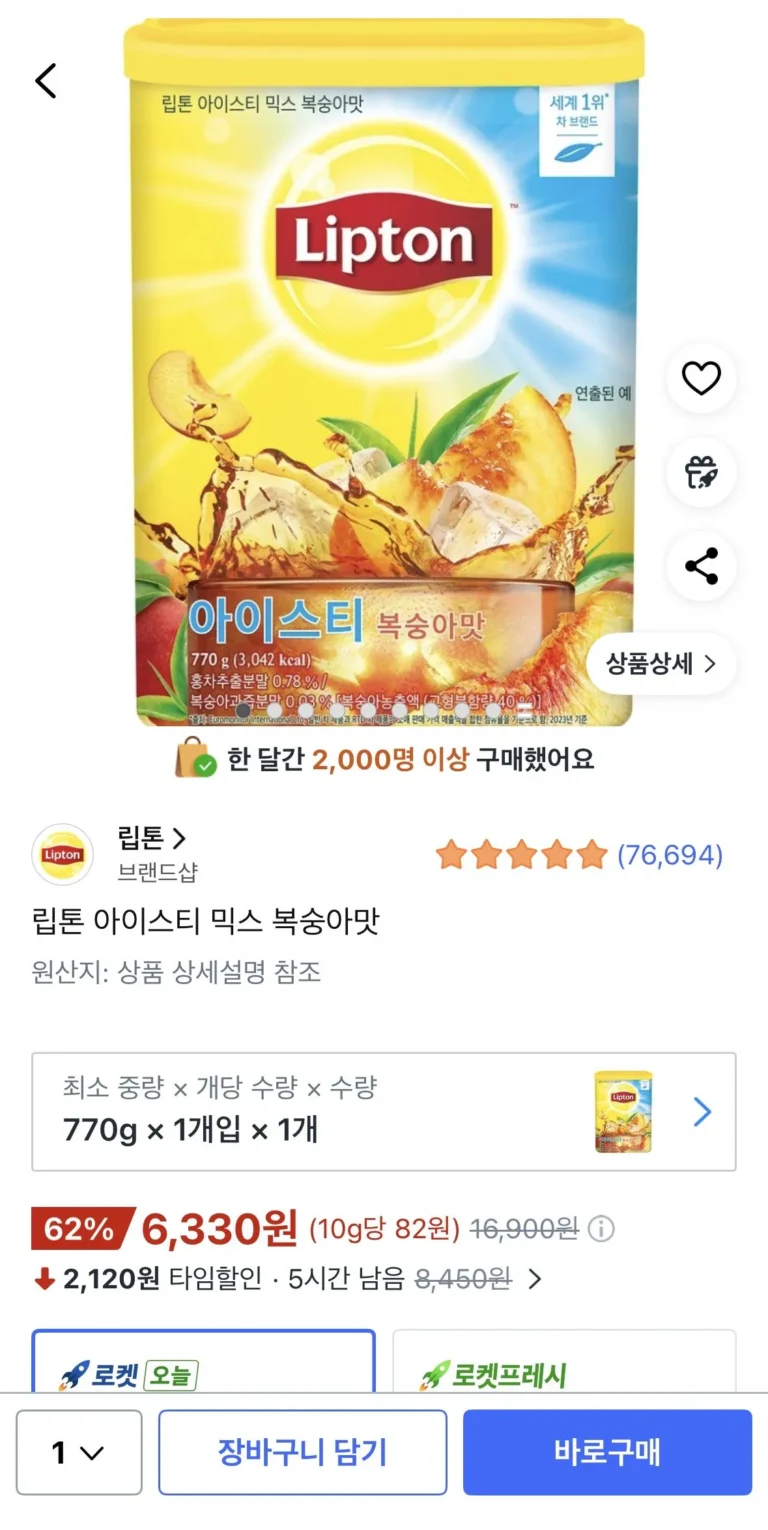
Task: Go back using the back arrow
Action: click(x=46, y=81)
